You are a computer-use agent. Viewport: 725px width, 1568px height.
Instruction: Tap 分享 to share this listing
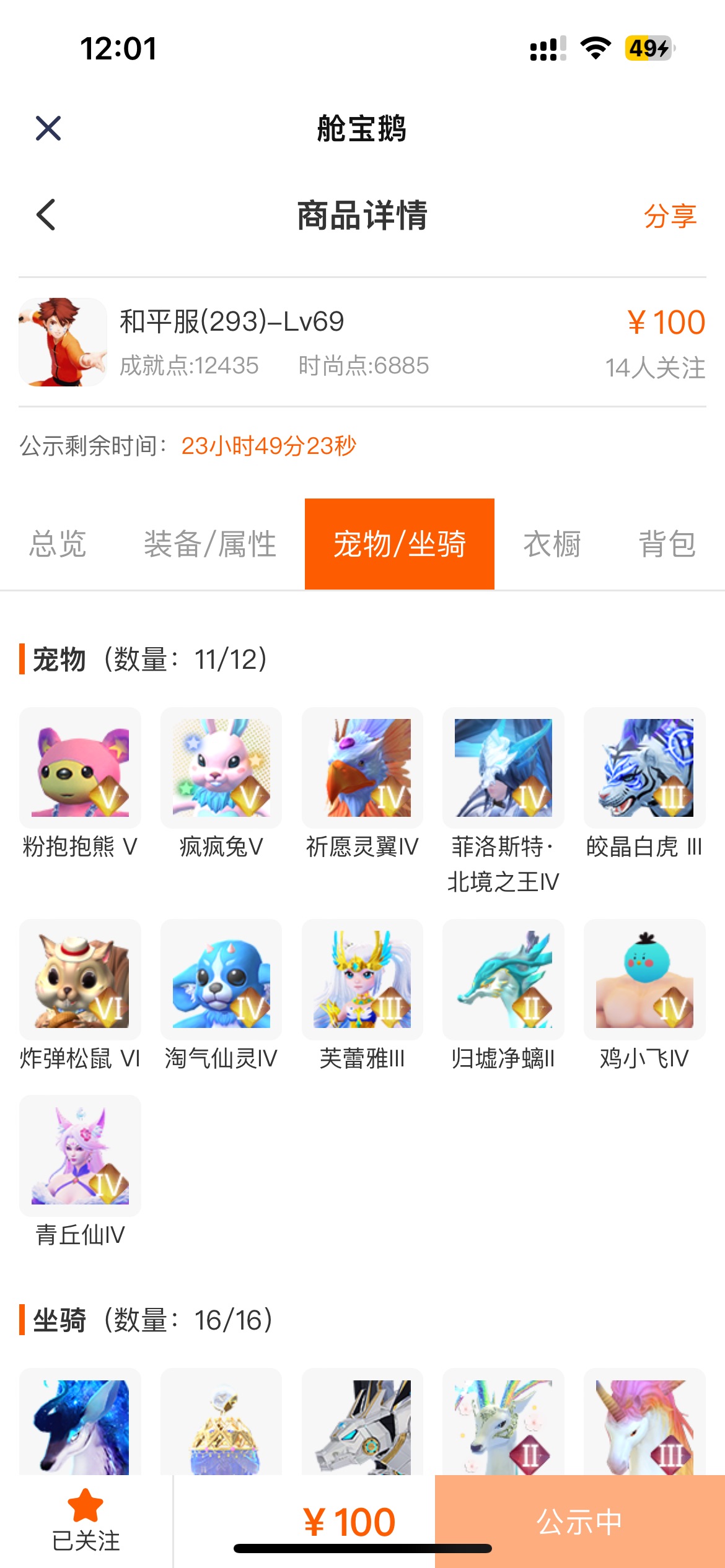point(670,216)
